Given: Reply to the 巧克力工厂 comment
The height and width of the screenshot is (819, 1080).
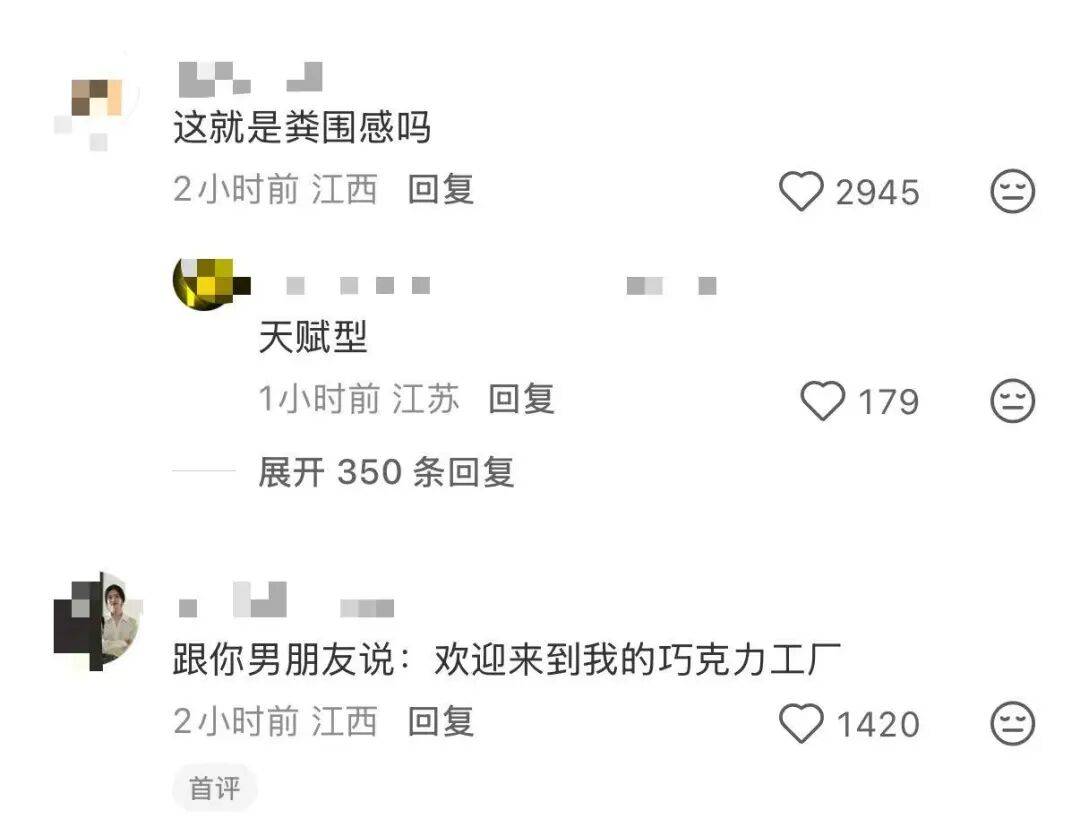Looking at the screenshot, I should (x=440, y=722).
